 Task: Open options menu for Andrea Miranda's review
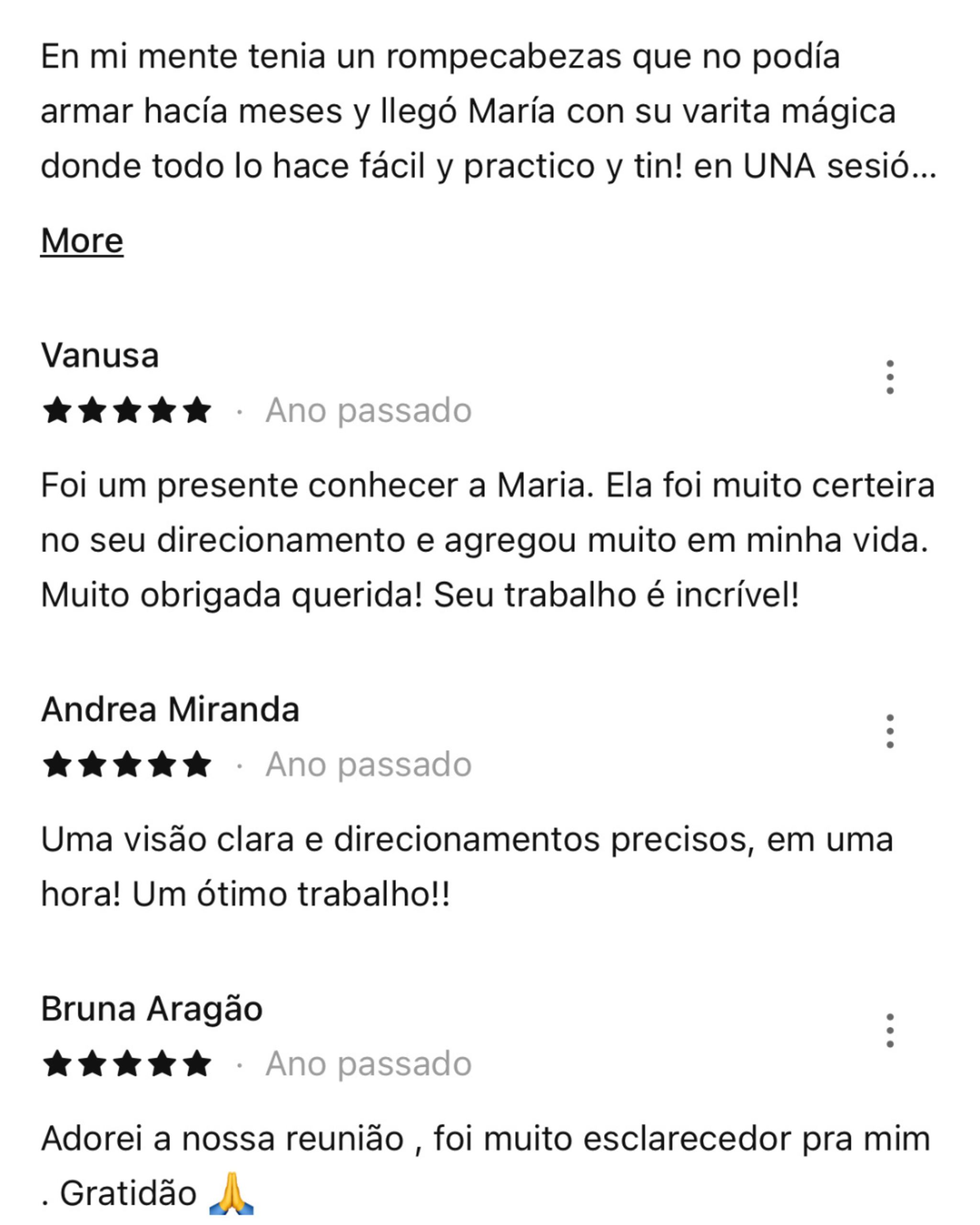890,731
